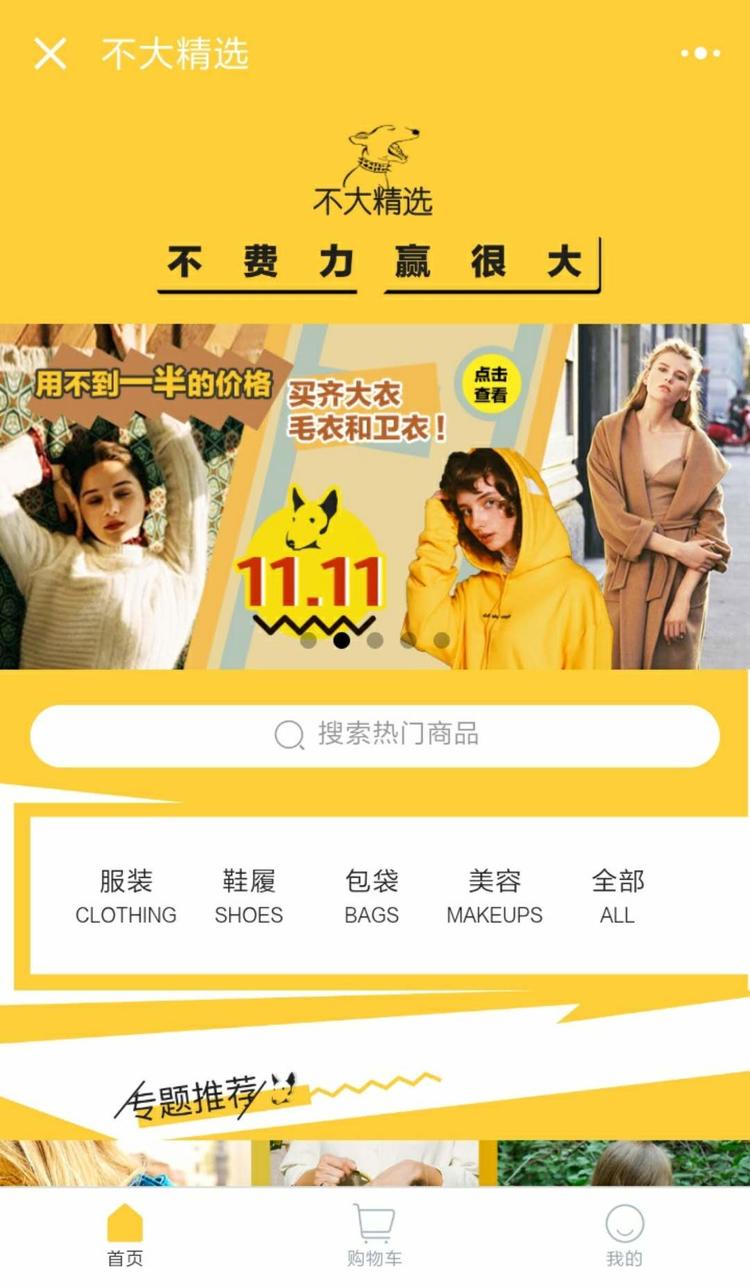Open the 11.11 sale banner
The height and width of the screenshot is (1286, 750).
[x=374, y=495]
